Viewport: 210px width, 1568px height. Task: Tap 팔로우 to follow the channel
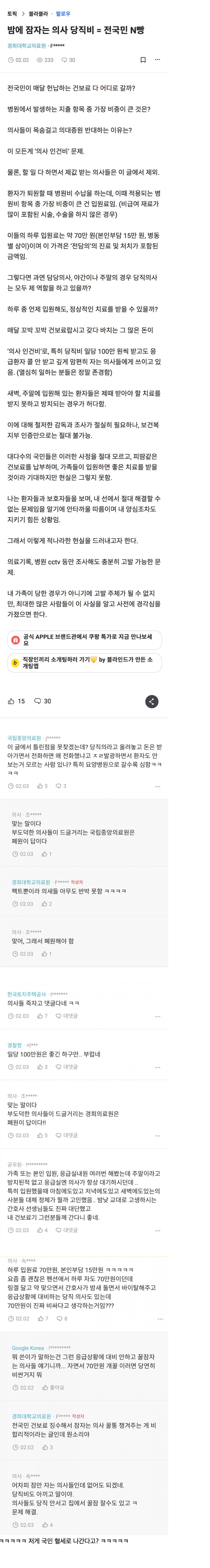(x=63, y=13)
